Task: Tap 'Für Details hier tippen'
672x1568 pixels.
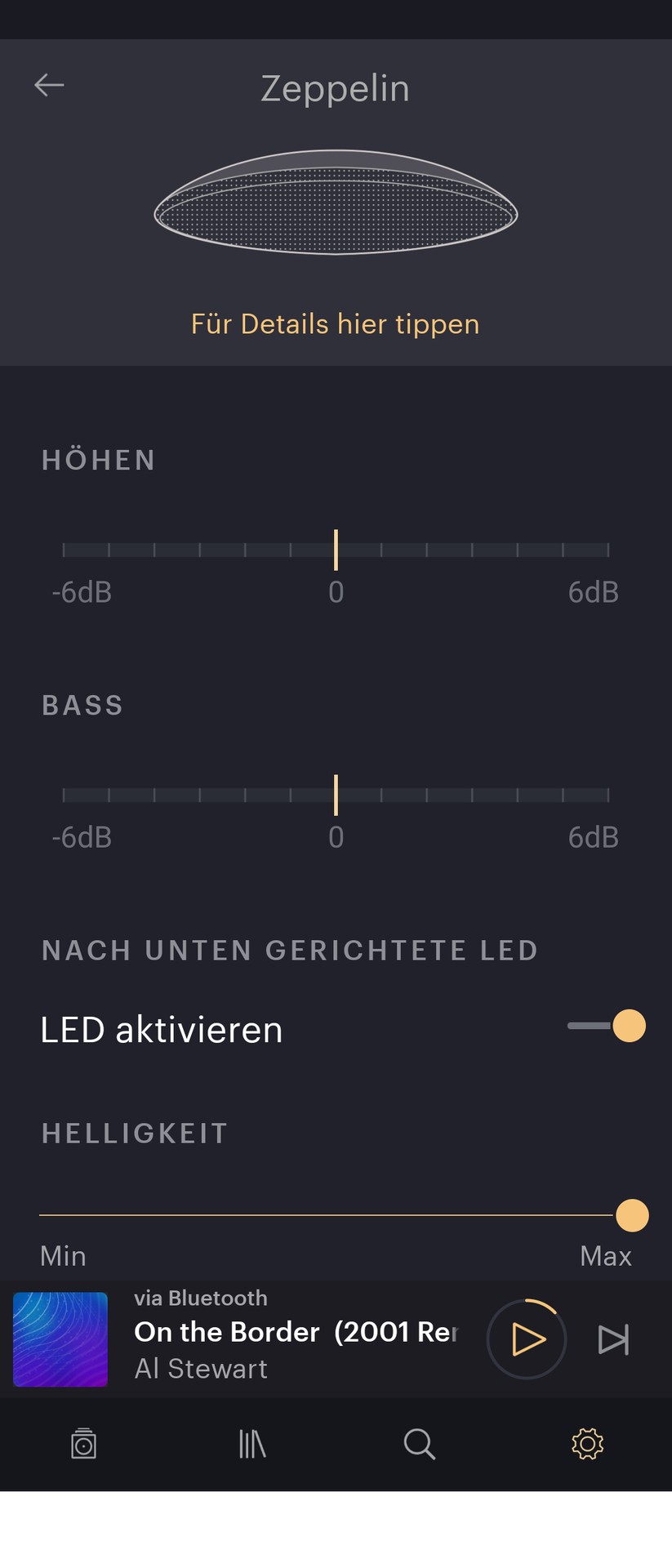Action: pyautogui.click(x=335, y=324)
